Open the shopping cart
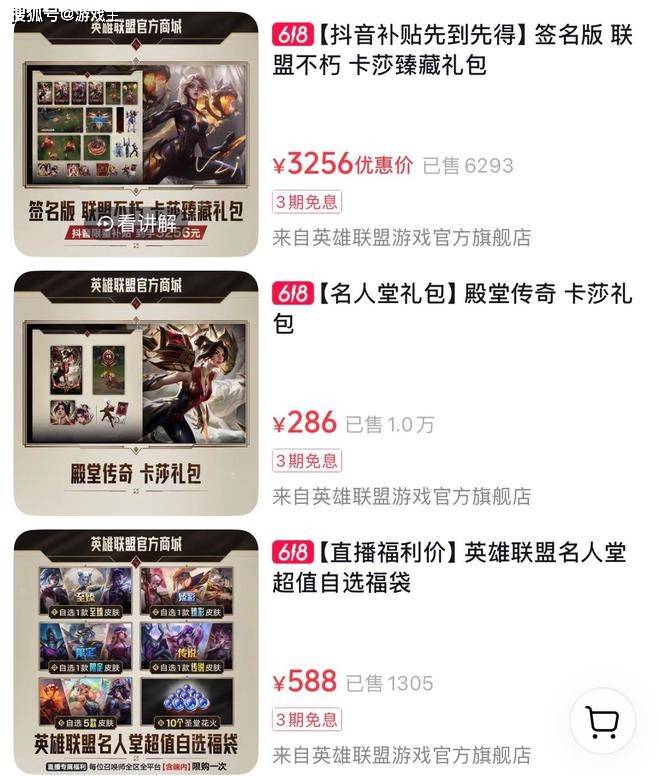 [602, 719]
